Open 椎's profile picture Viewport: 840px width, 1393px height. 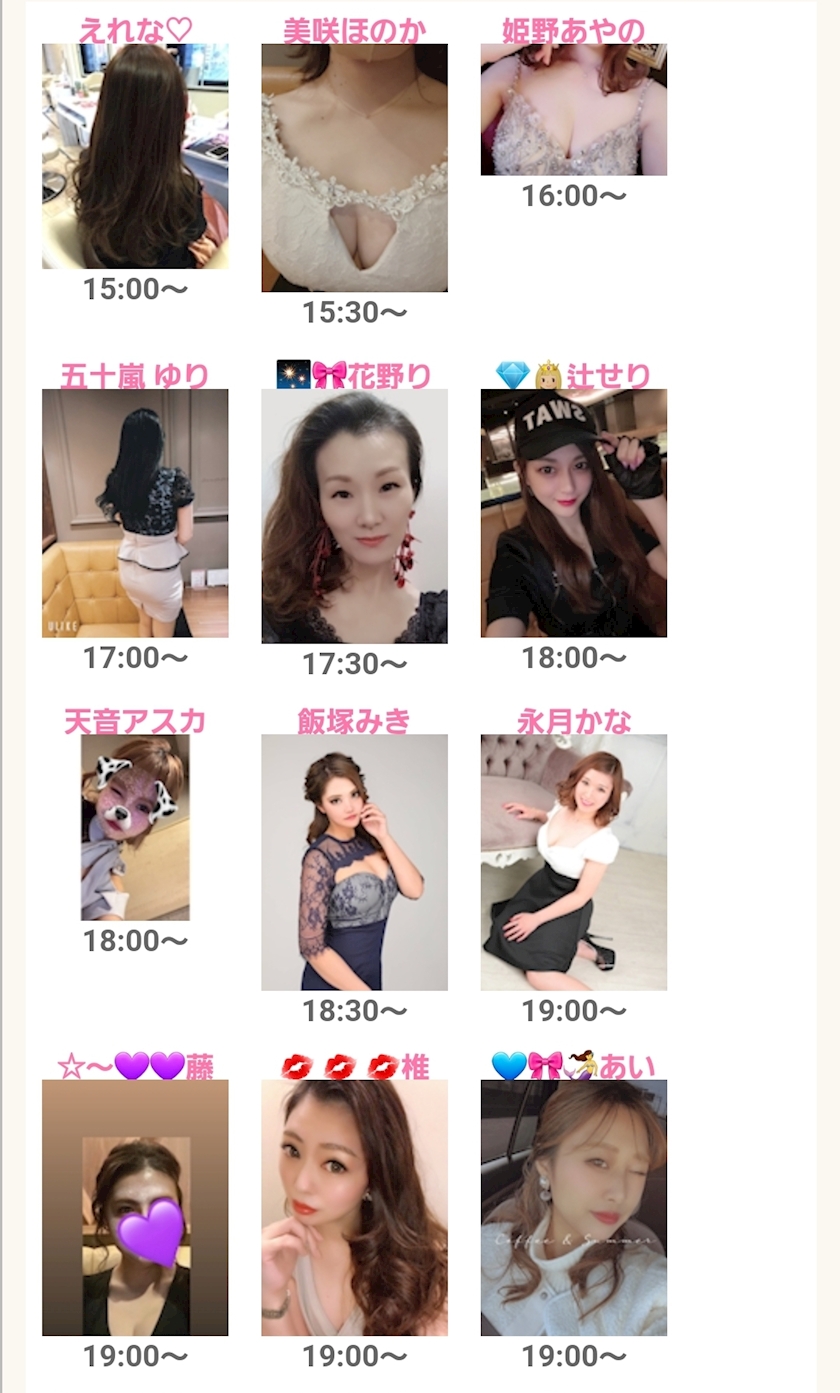[x=354, y=1208]
